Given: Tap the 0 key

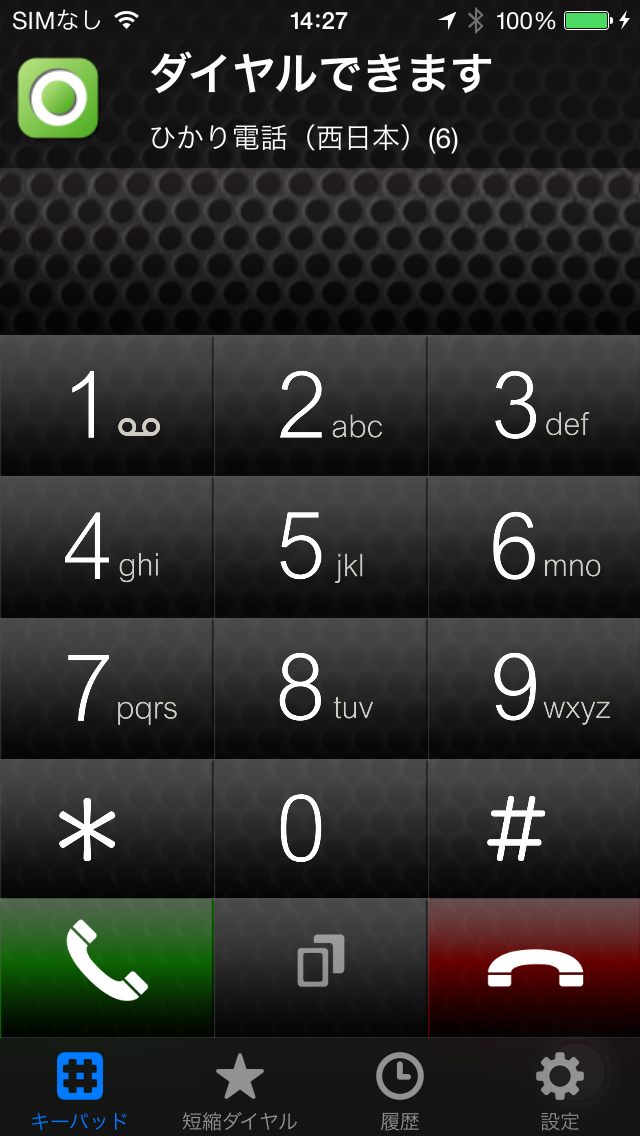Looking at the screenshot, I should coord(320,829).
